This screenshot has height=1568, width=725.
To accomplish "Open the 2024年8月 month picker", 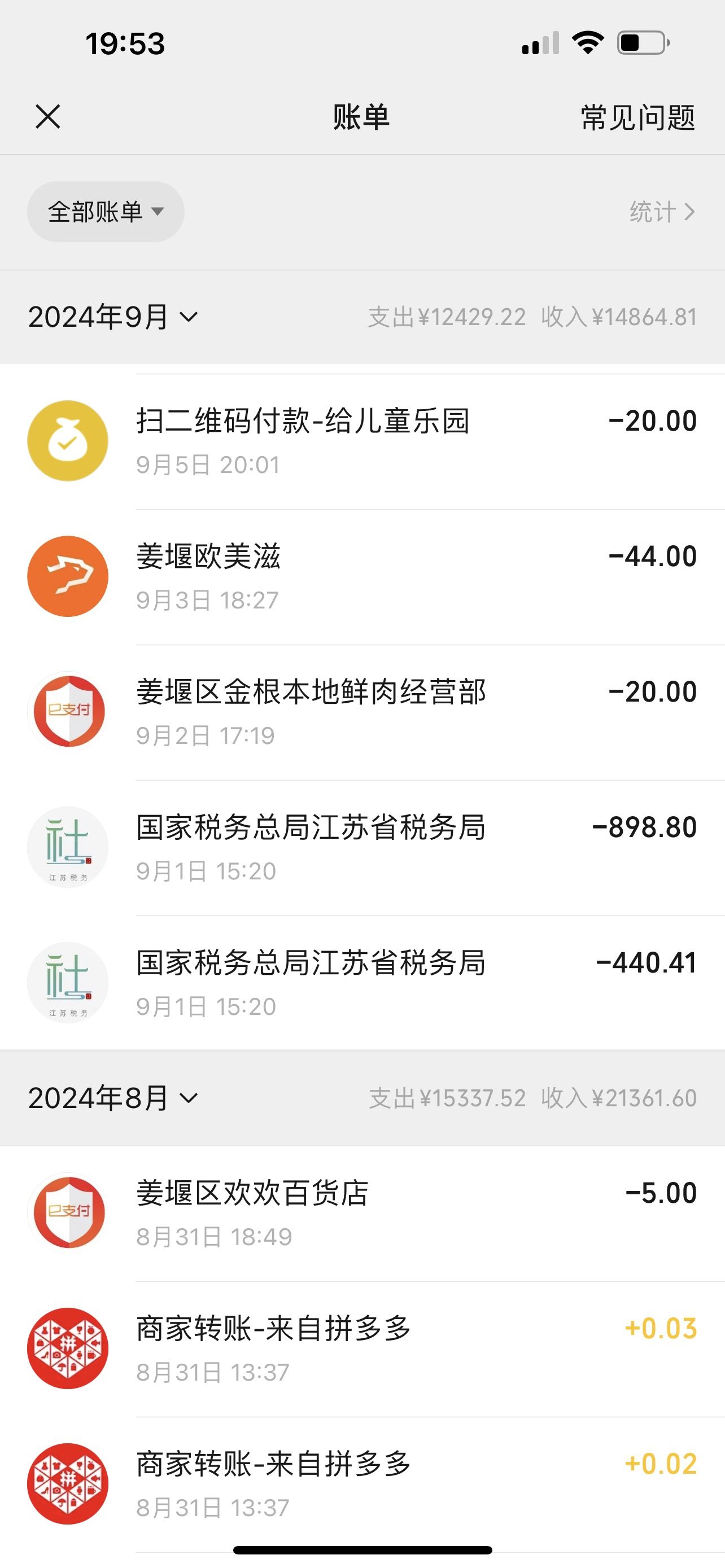I will (113, 1098).
